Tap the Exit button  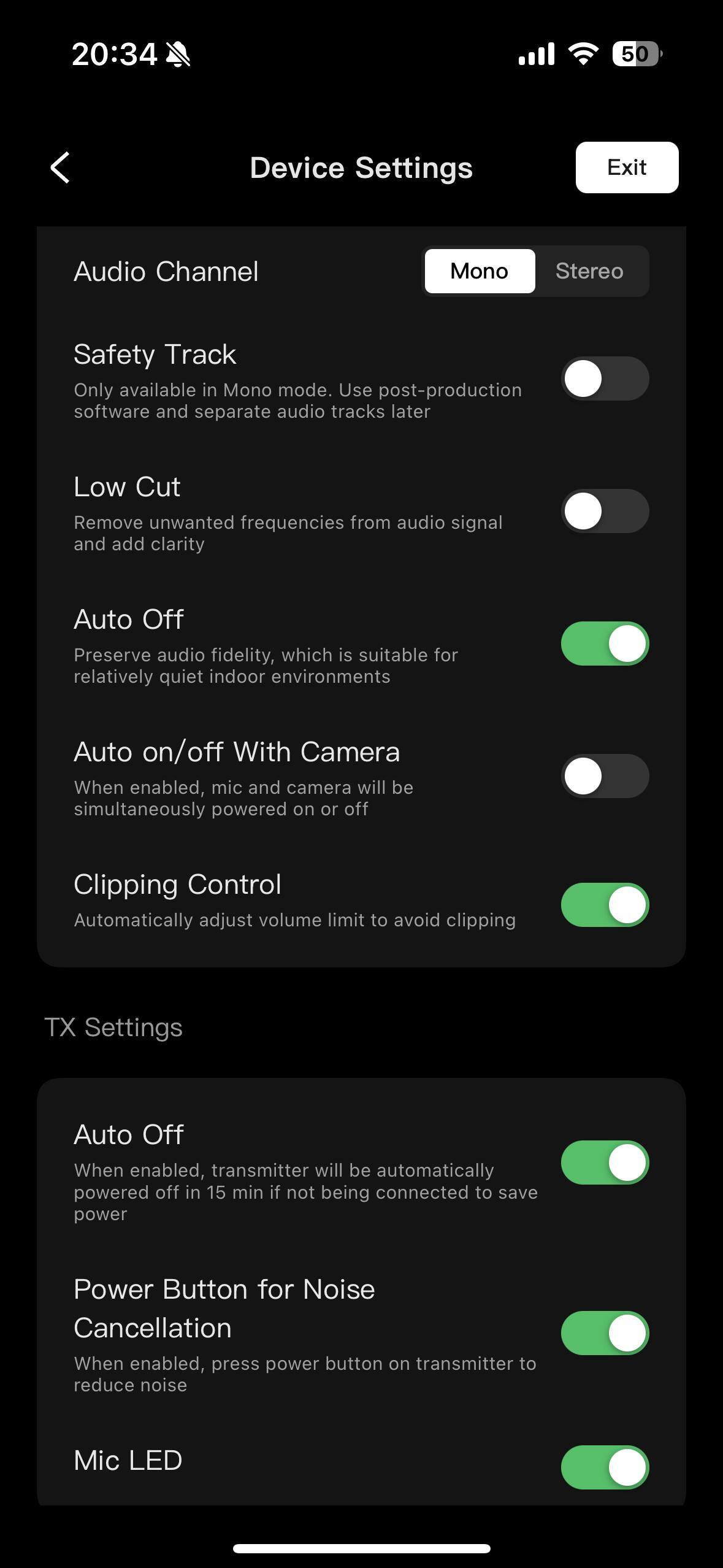pos(627,167)
